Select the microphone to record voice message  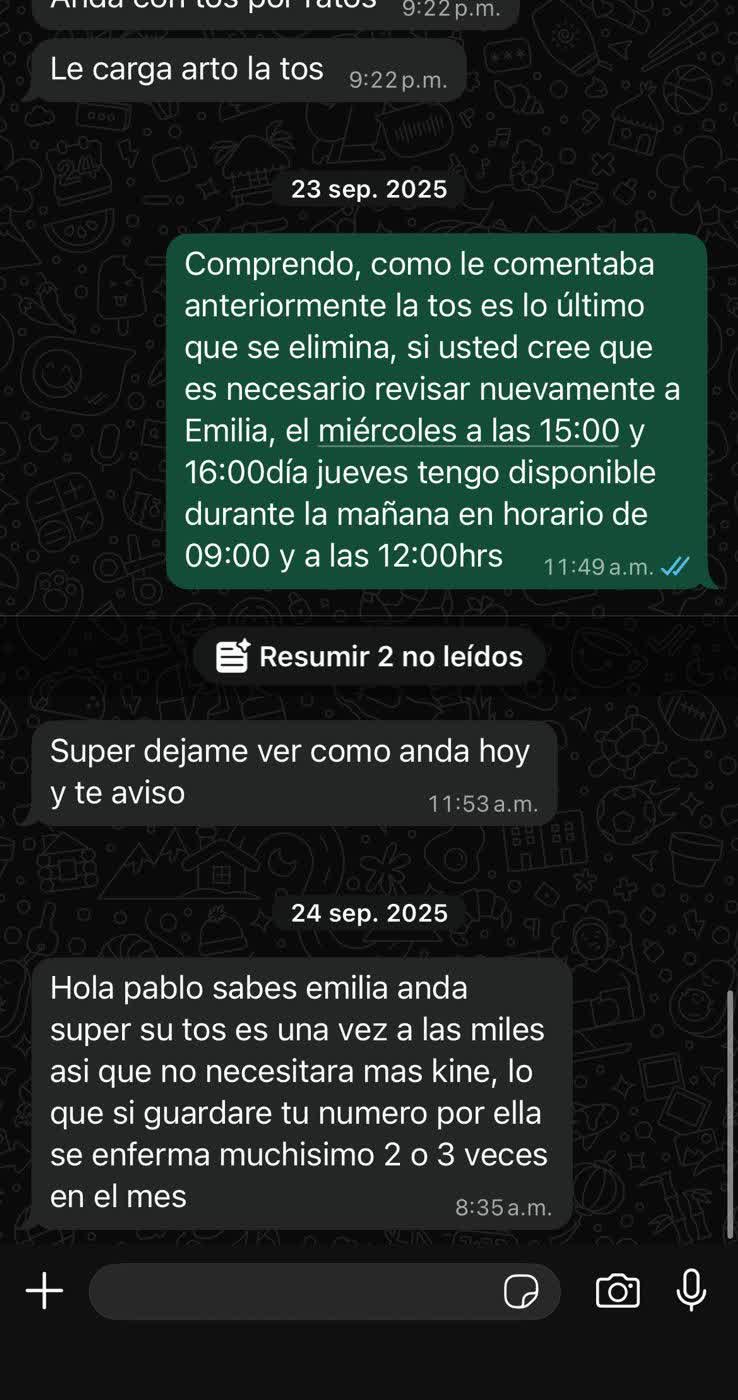coord(692,1291)
